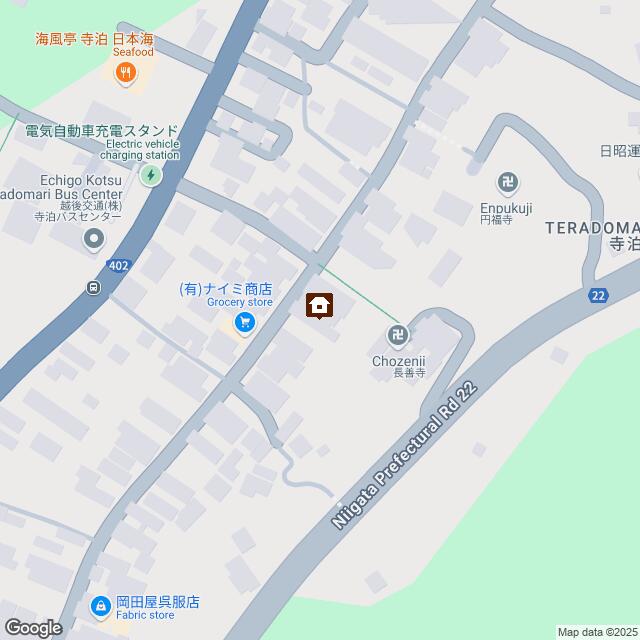
Task: Open the ナイミ商店 grocery store pin
Action: [x=245, y=322]
